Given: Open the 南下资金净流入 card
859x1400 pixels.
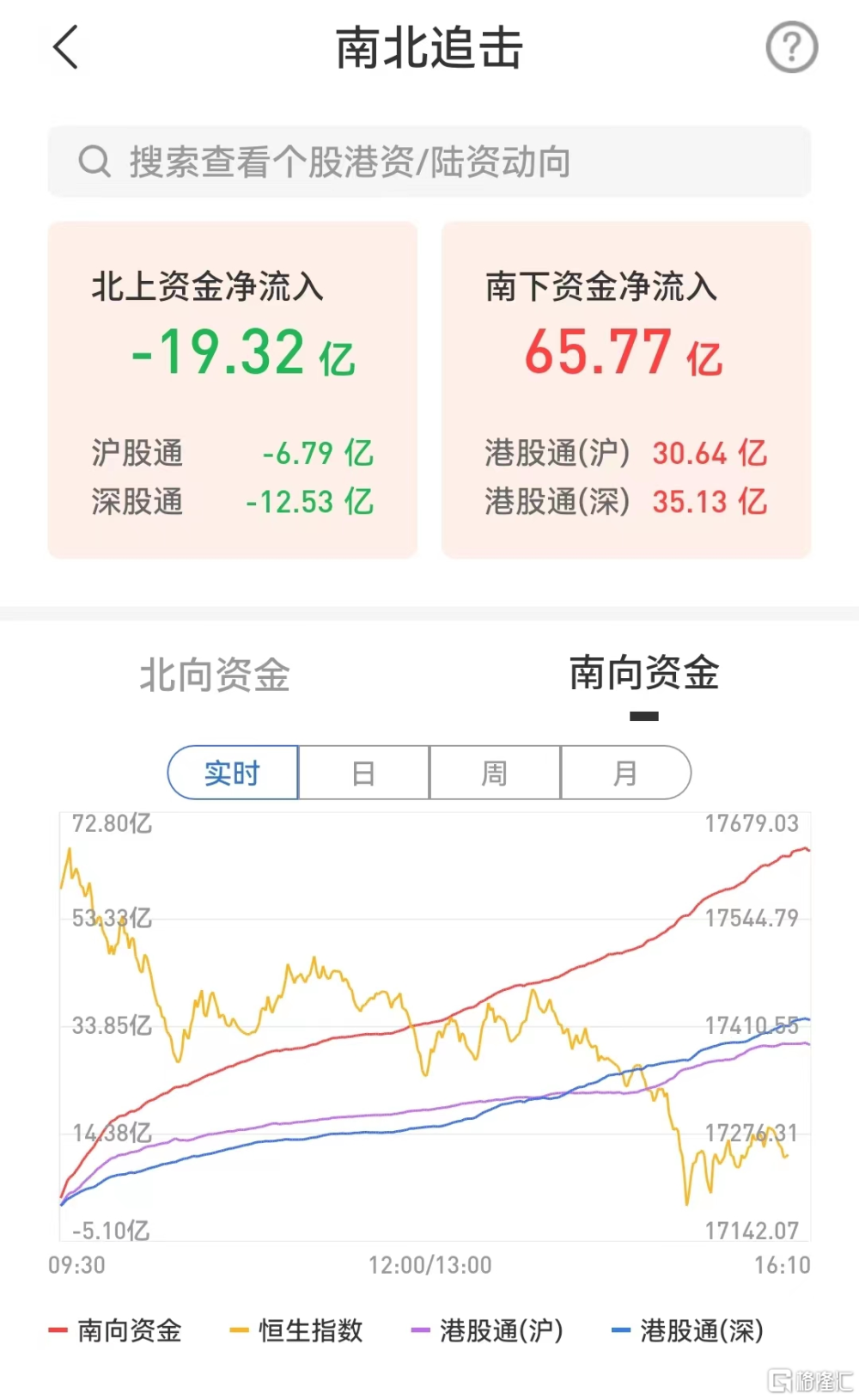Looking at the screenshot, I should (626, 390).
